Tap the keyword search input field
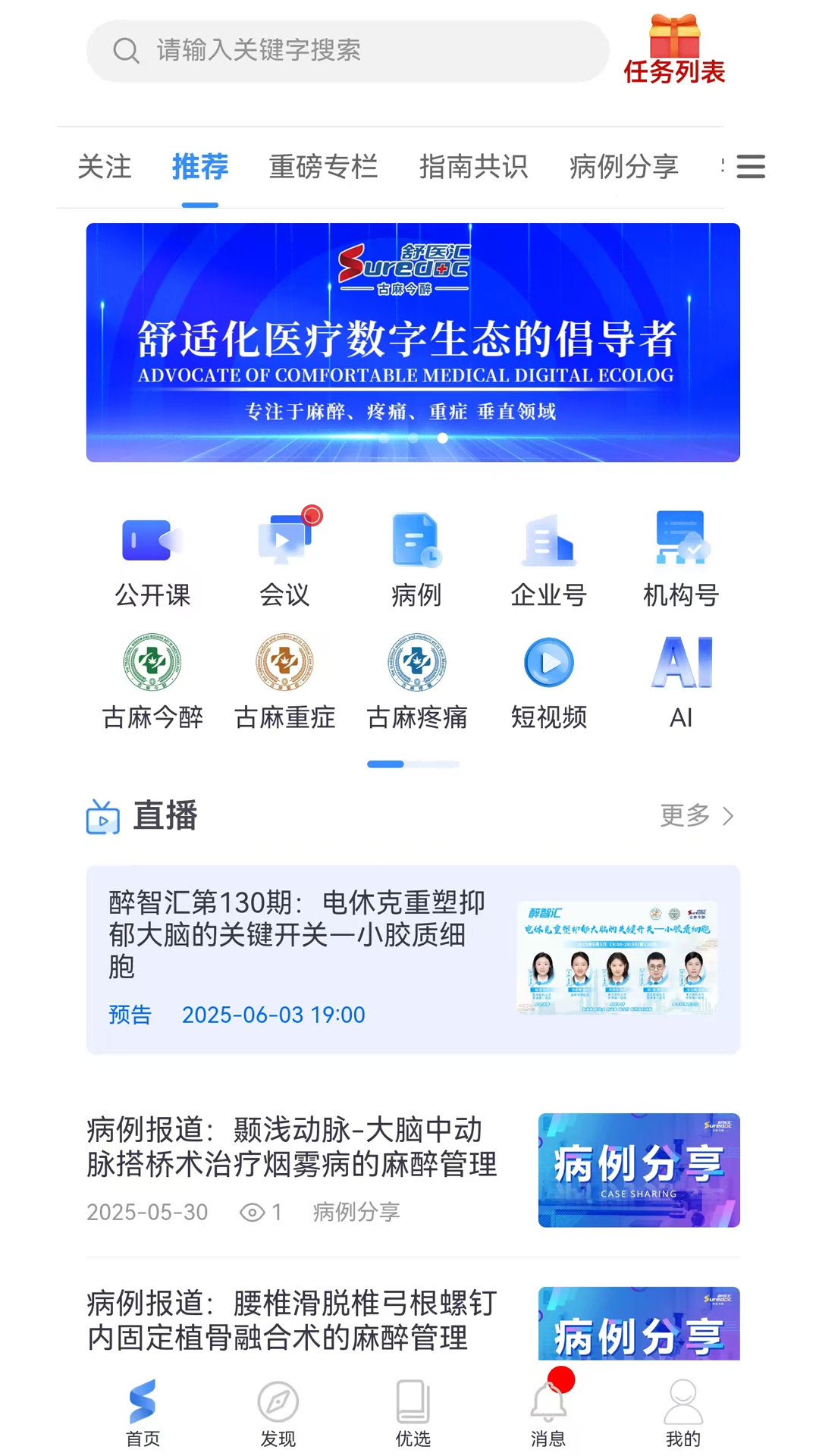 [x=348, y=50]
